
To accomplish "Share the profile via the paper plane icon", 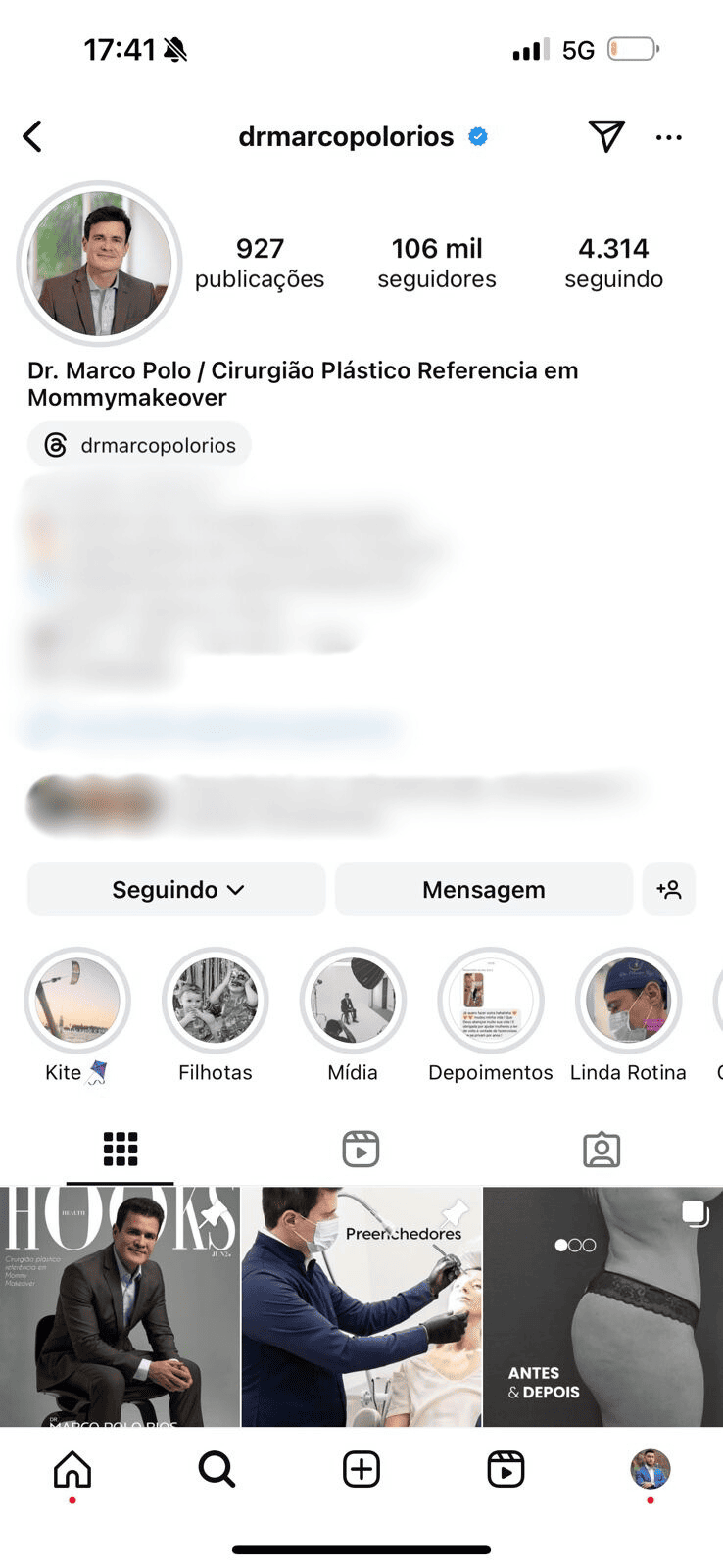I will point(606,136).
